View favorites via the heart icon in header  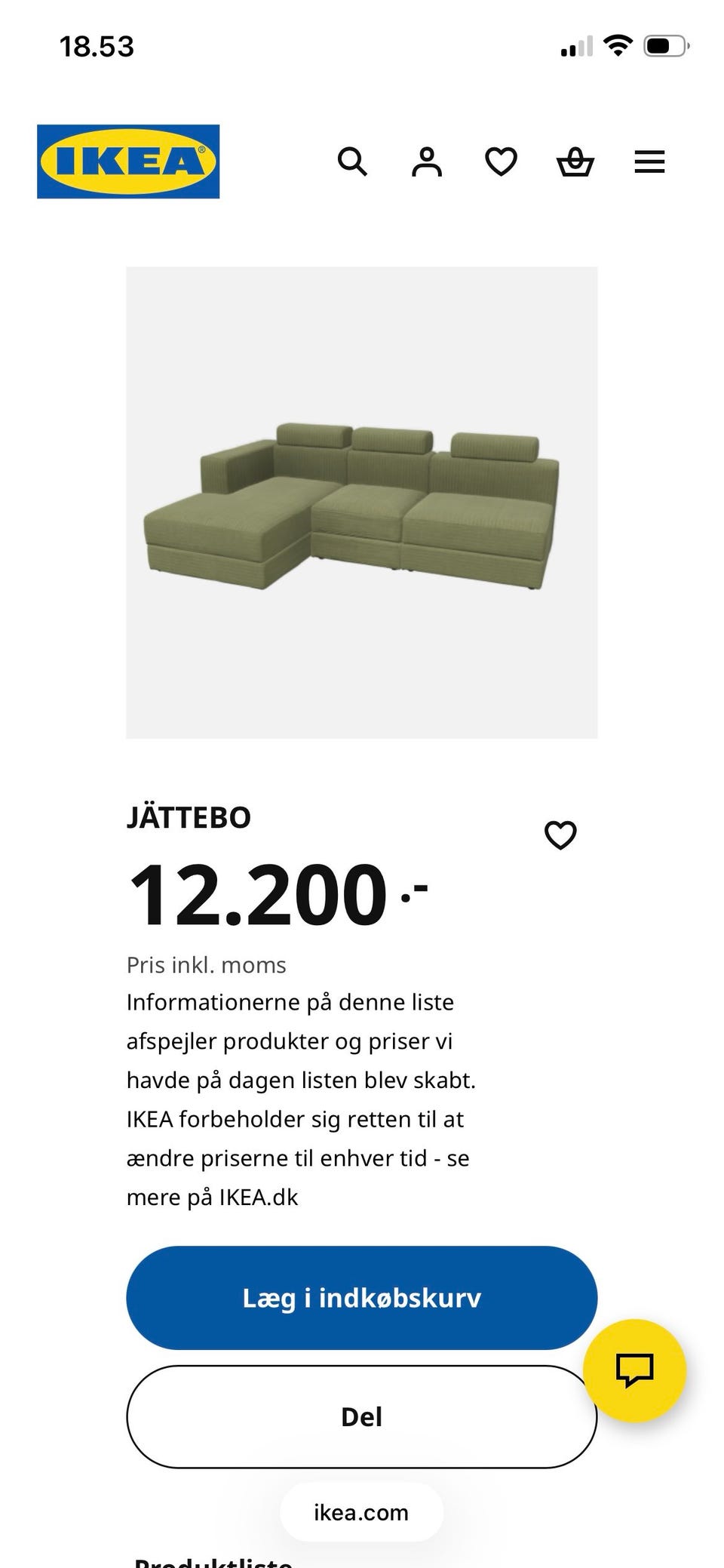[500, 161]
